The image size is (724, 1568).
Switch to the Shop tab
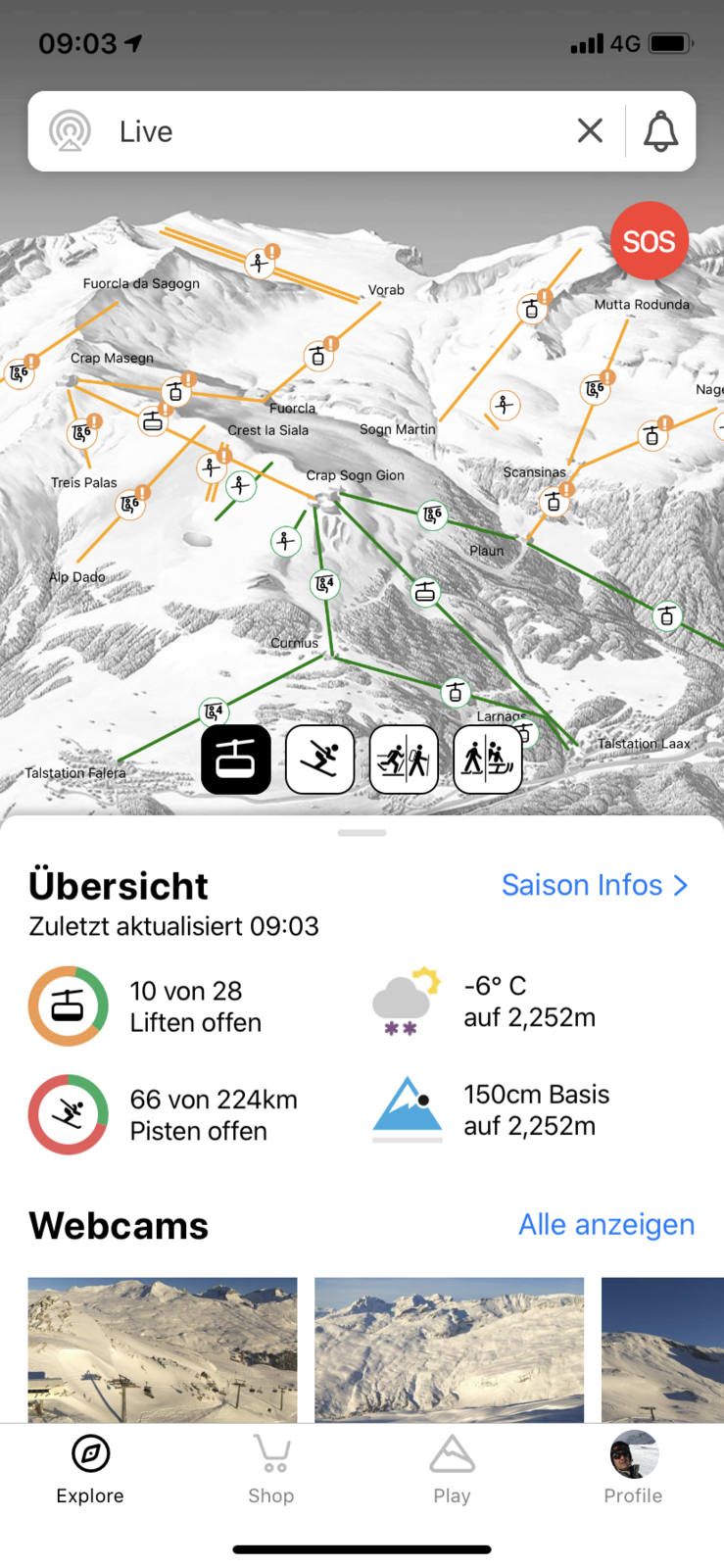coord(271,1468)
